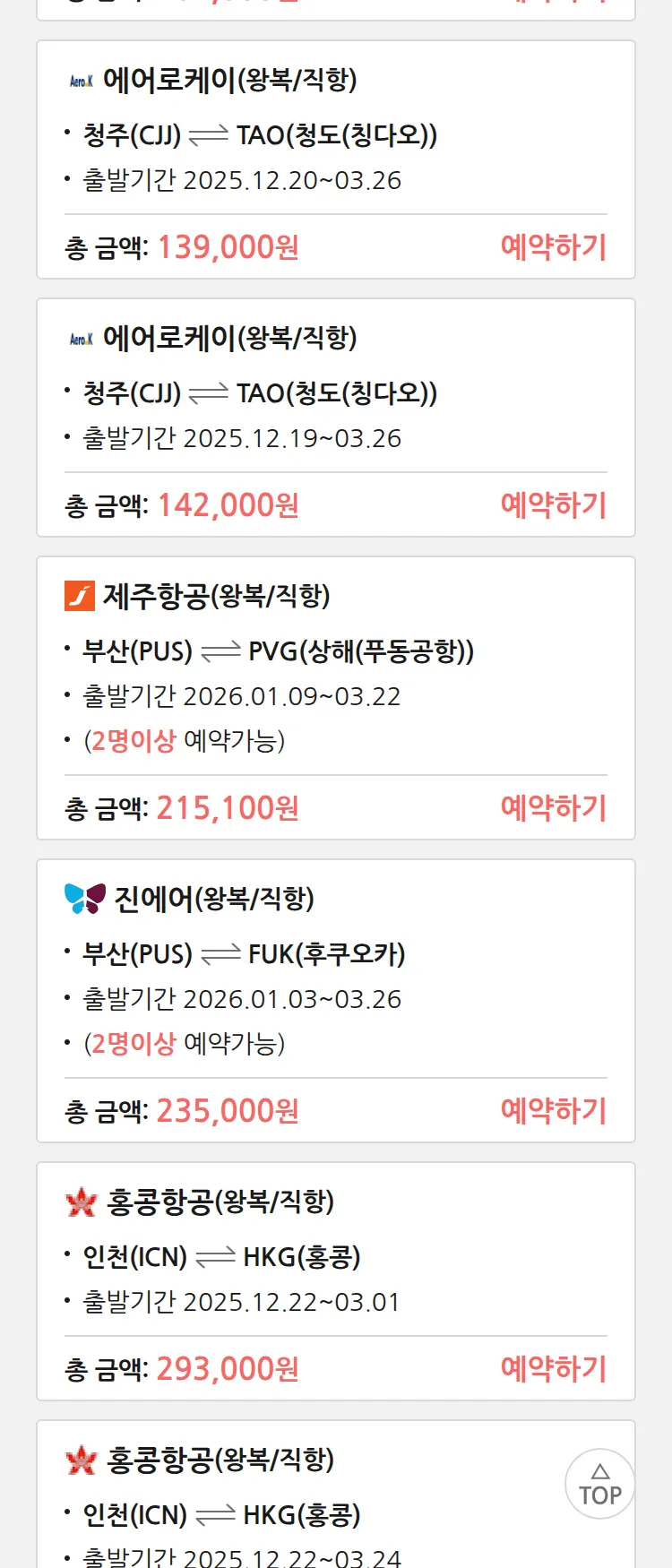Screen dimensions: 672x1568
Task: Tap 예약하기 for the 139,000원 에어로케이 flight
Action: pos(553,247)
